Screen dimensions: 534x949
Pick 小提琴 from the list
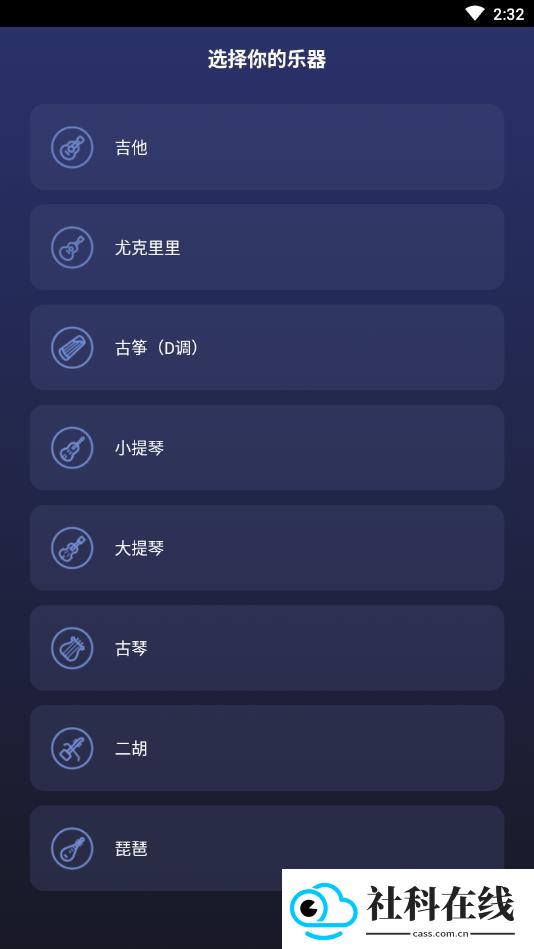coord(267,447)
